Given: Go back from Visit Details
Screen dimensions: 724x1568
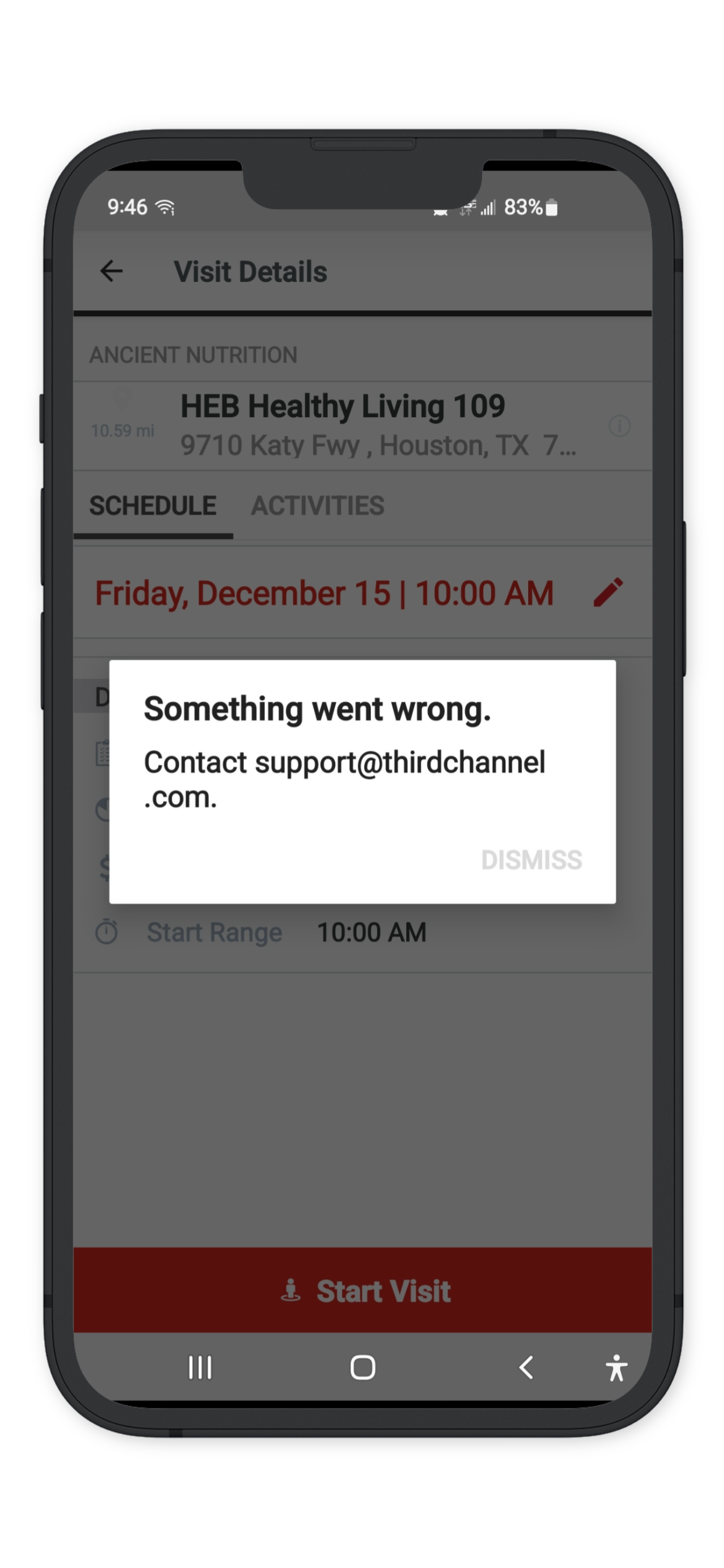Looking at the screenshot, I should pyautogui.click(x=111, y=271).
